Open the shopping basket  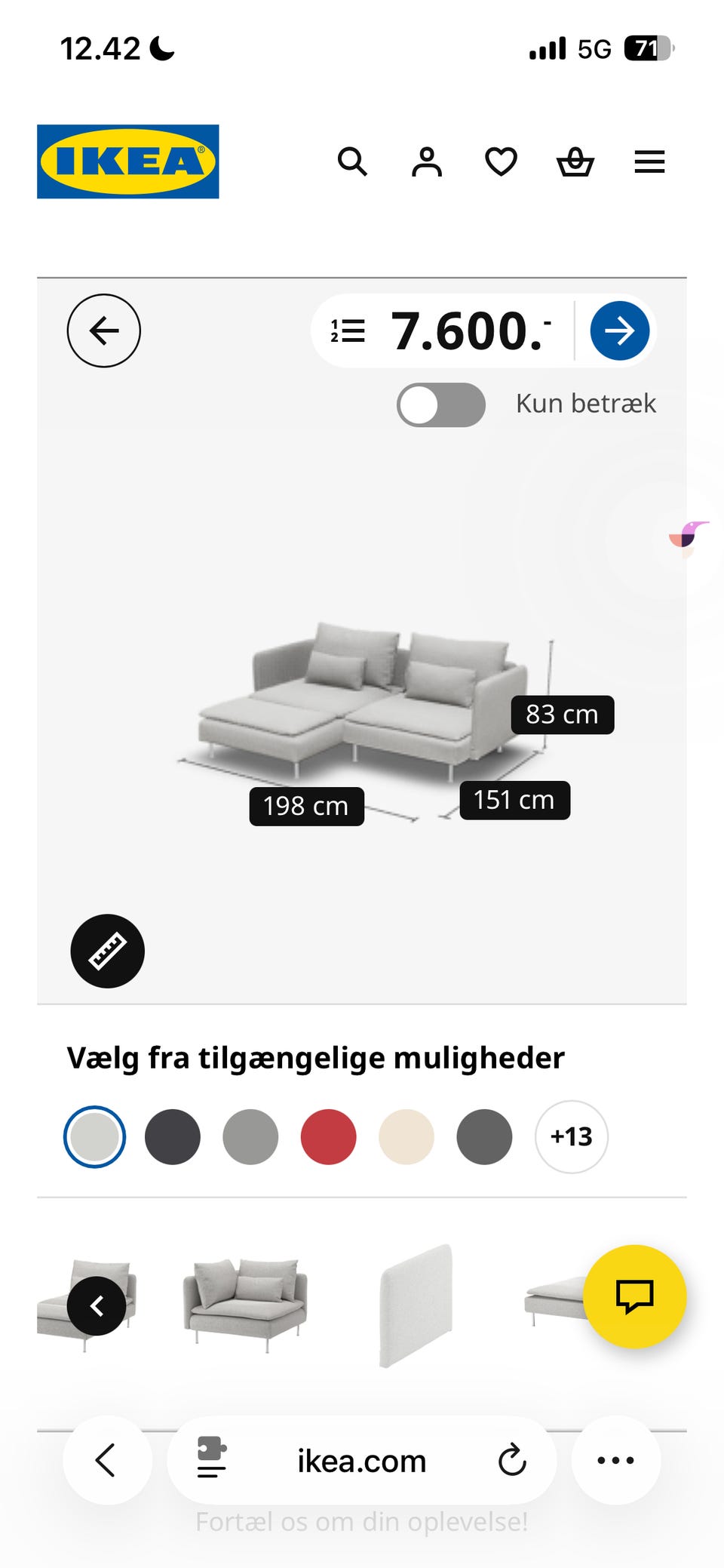[x=575, y=161]
